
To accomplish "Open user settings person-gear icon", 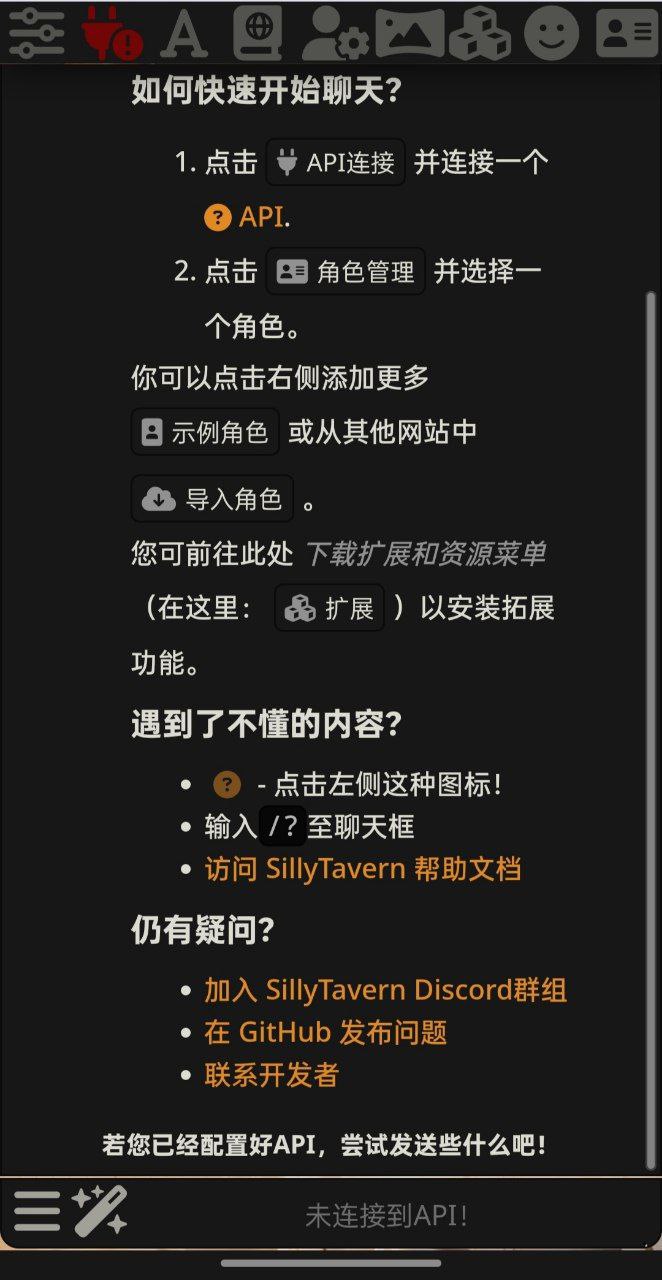I will 335,32.
